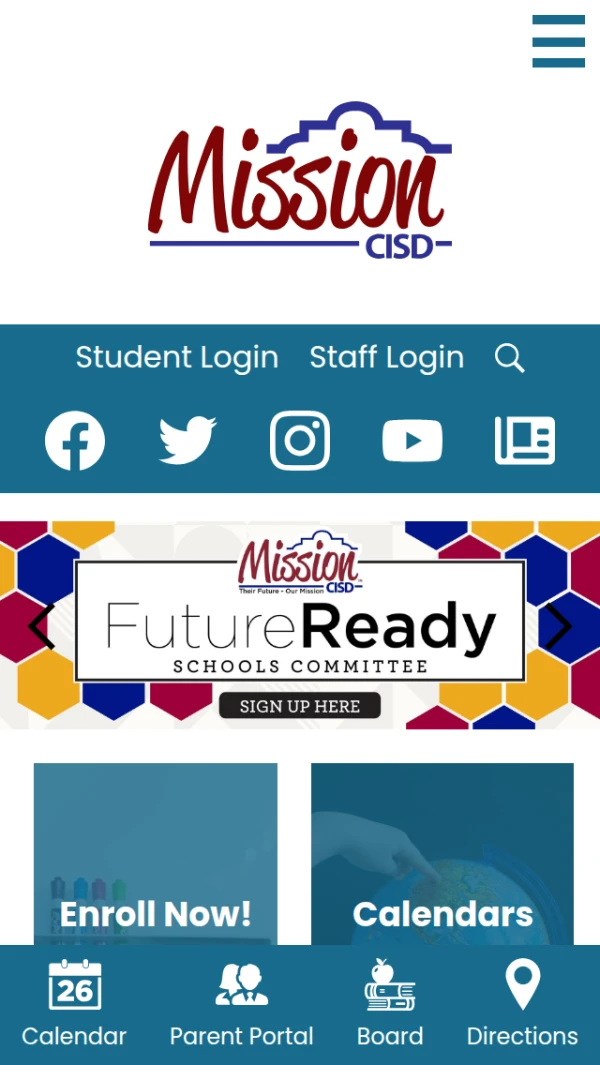Visit the Twitter profile

[188, 440]
